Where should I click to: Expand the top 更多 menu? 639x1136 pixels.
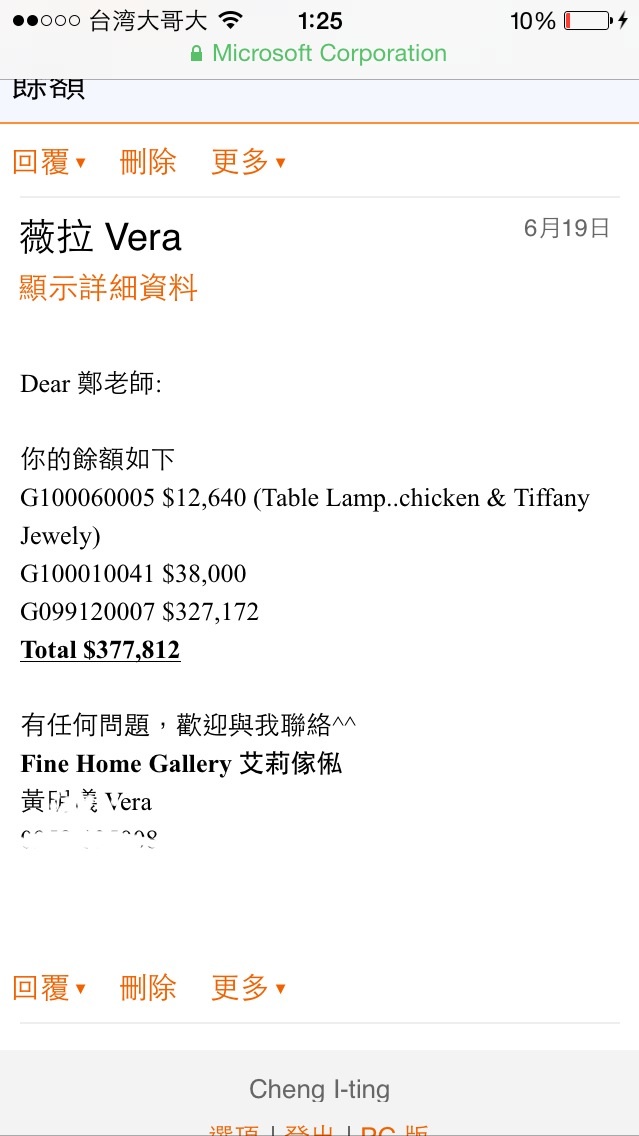(x=248, y=161)
